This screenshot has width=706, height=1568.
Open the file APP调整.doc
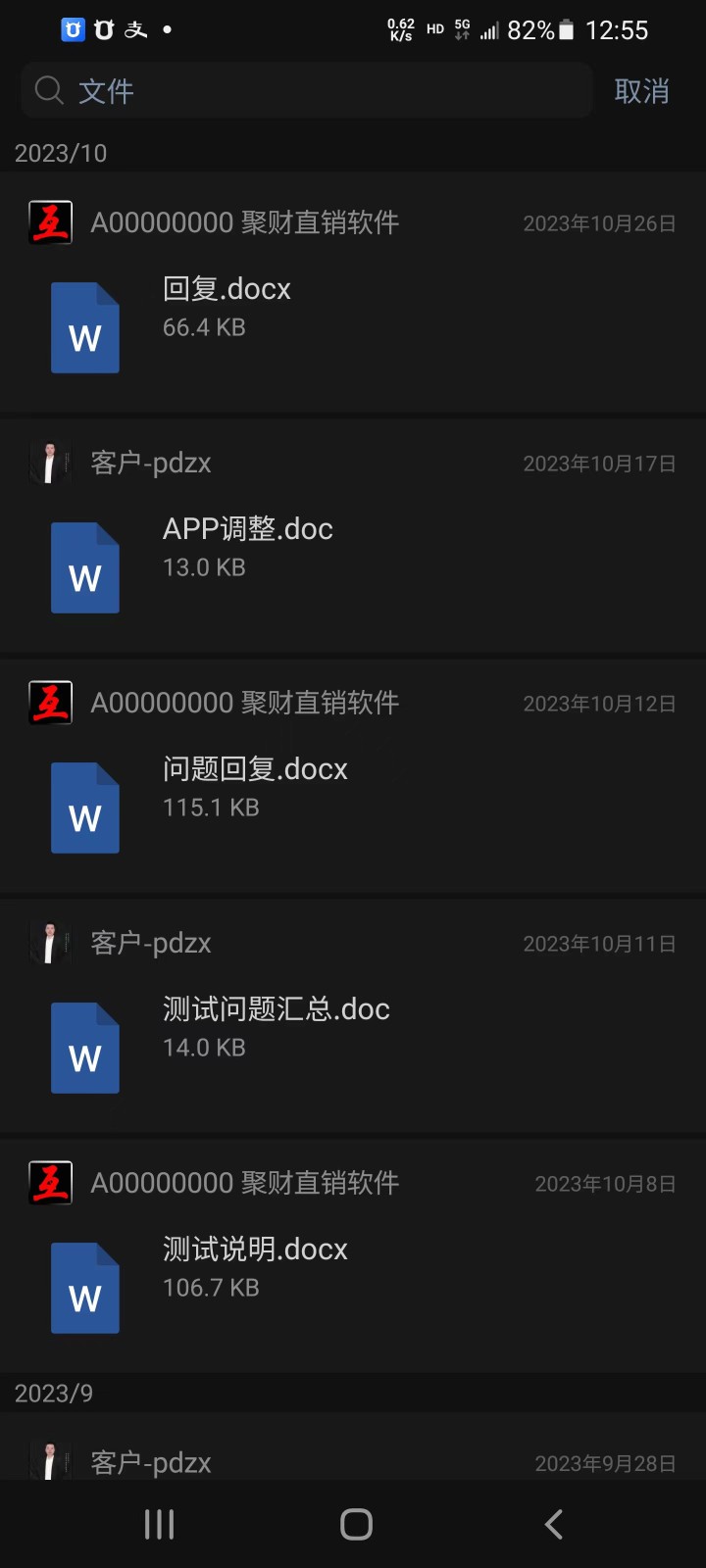coord(247,530)
